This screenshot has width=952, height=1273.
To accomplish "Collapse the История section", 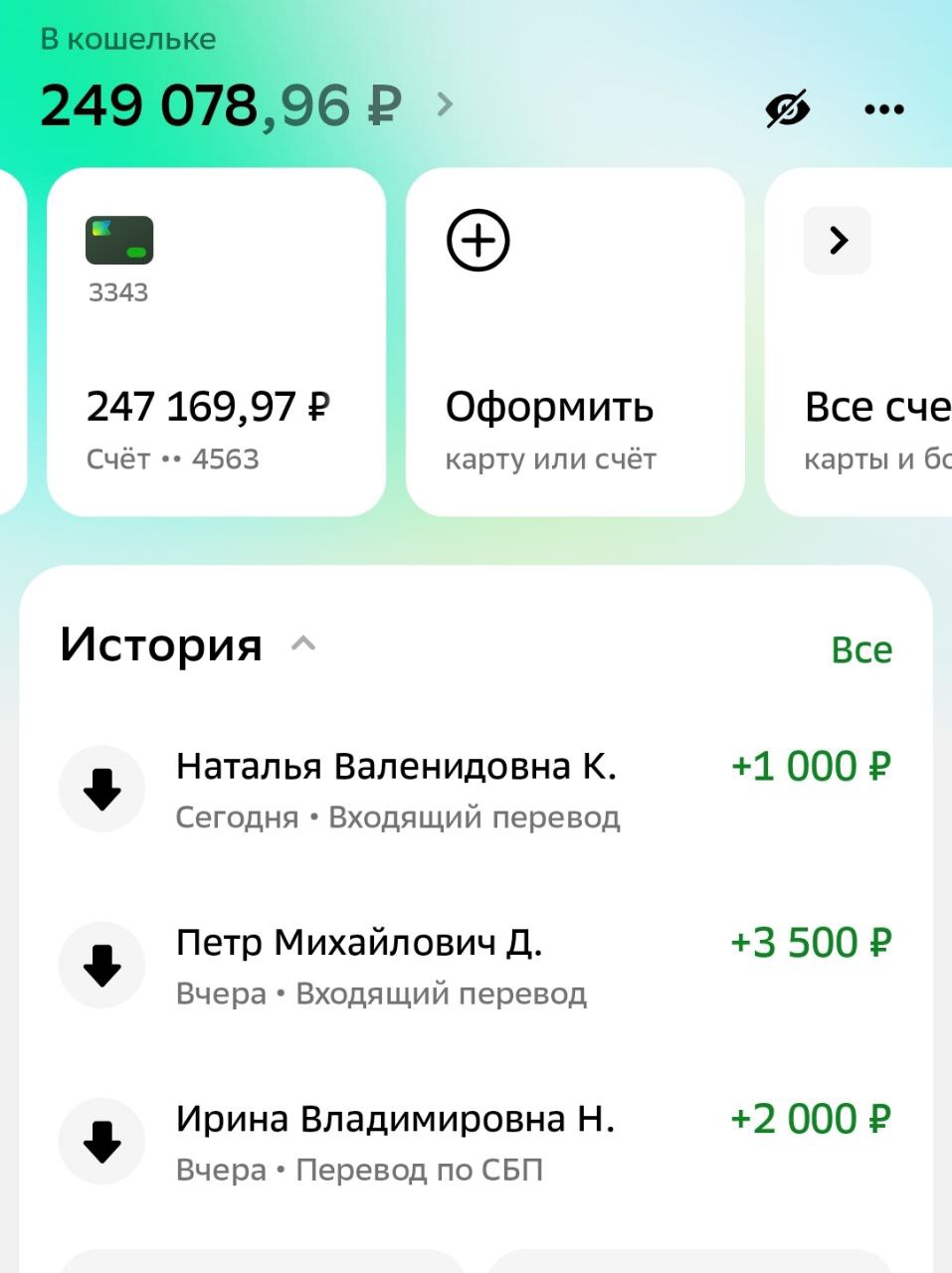I will pyautogui.click(x=303, y=644).
